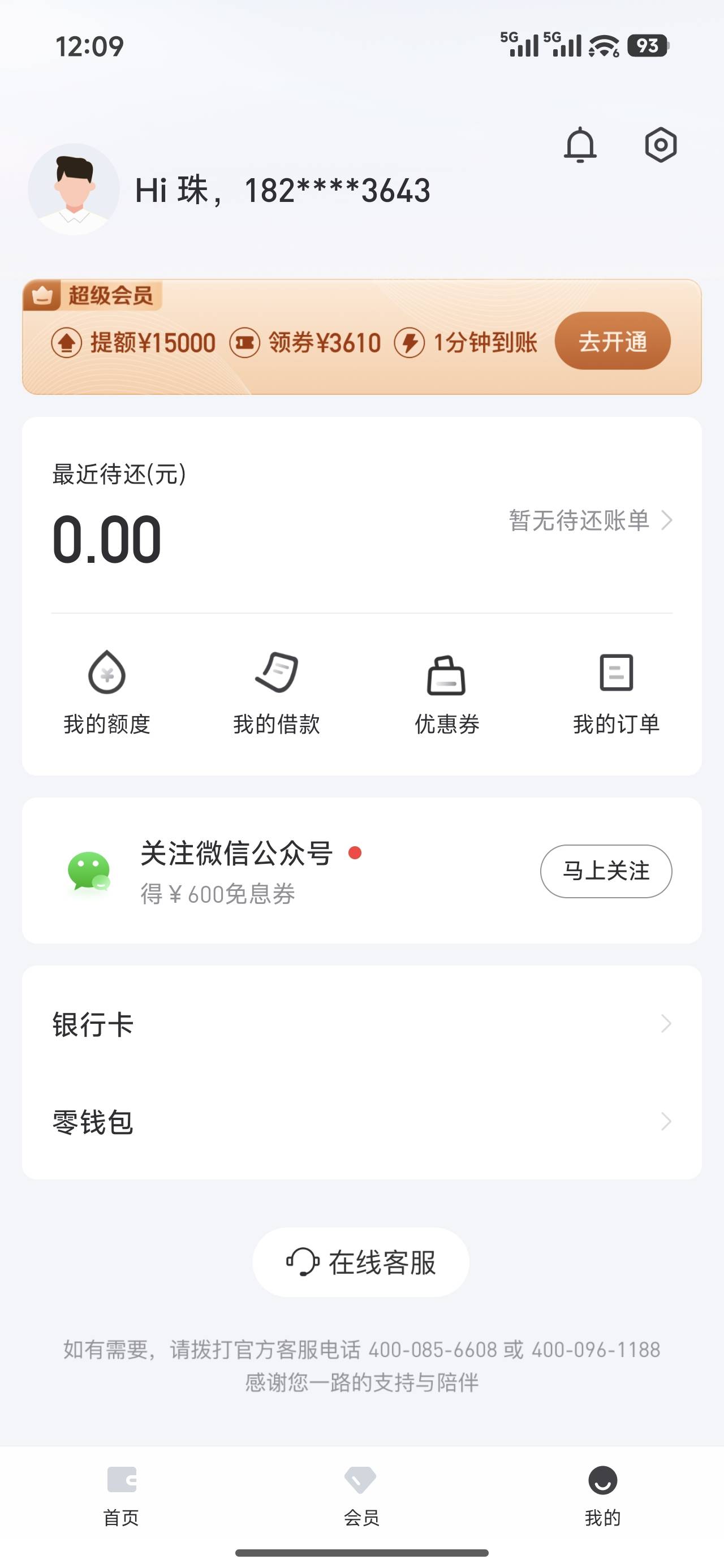Tap 去开通 to activate super membership
Screen dimensions: 724x1568
pyautogui.click(x=612, y=342)
